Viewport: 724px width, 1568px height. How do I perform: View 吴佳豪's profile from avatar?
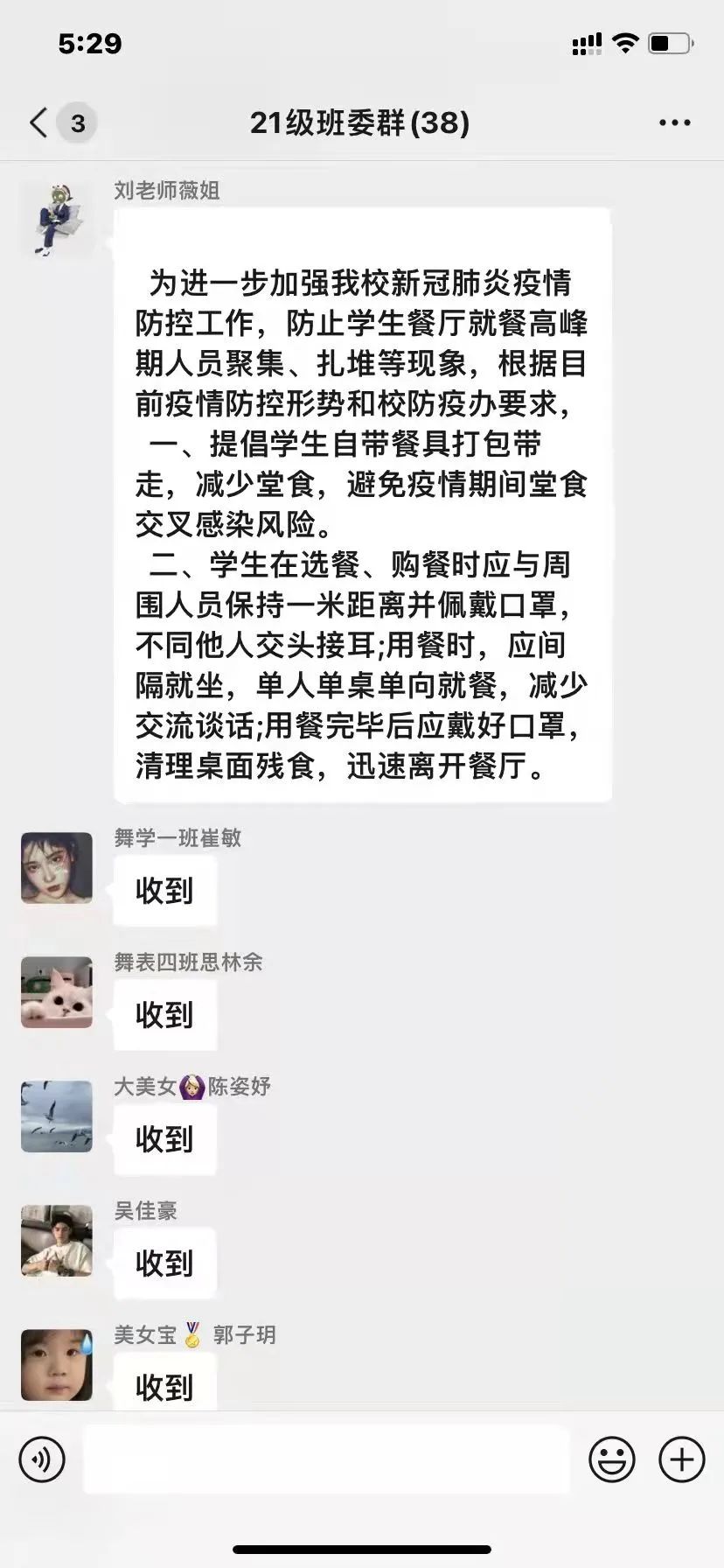(x=57, y=1240)
